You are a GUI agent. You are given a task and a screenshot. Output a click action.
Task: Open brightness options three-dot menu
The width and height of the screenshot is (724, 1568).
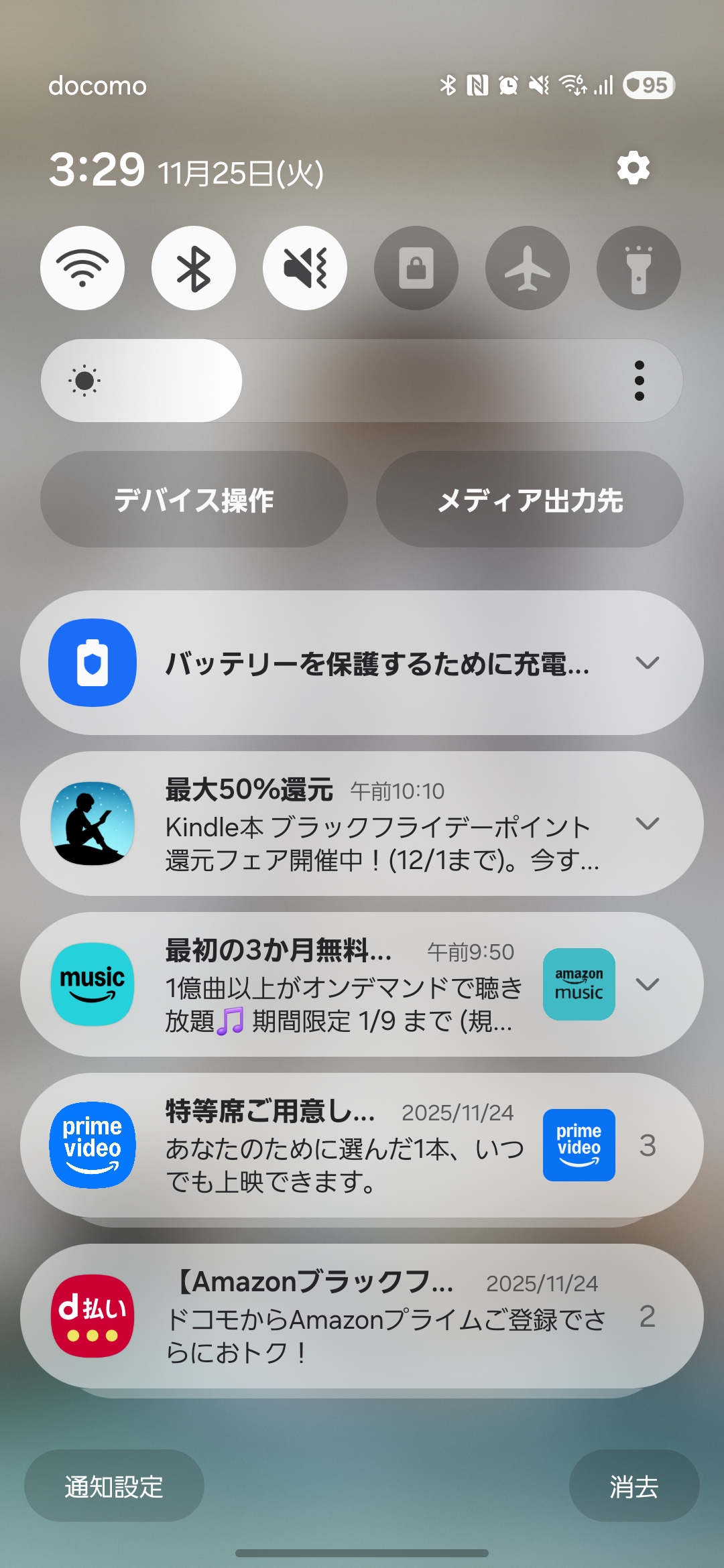(640, 381)
